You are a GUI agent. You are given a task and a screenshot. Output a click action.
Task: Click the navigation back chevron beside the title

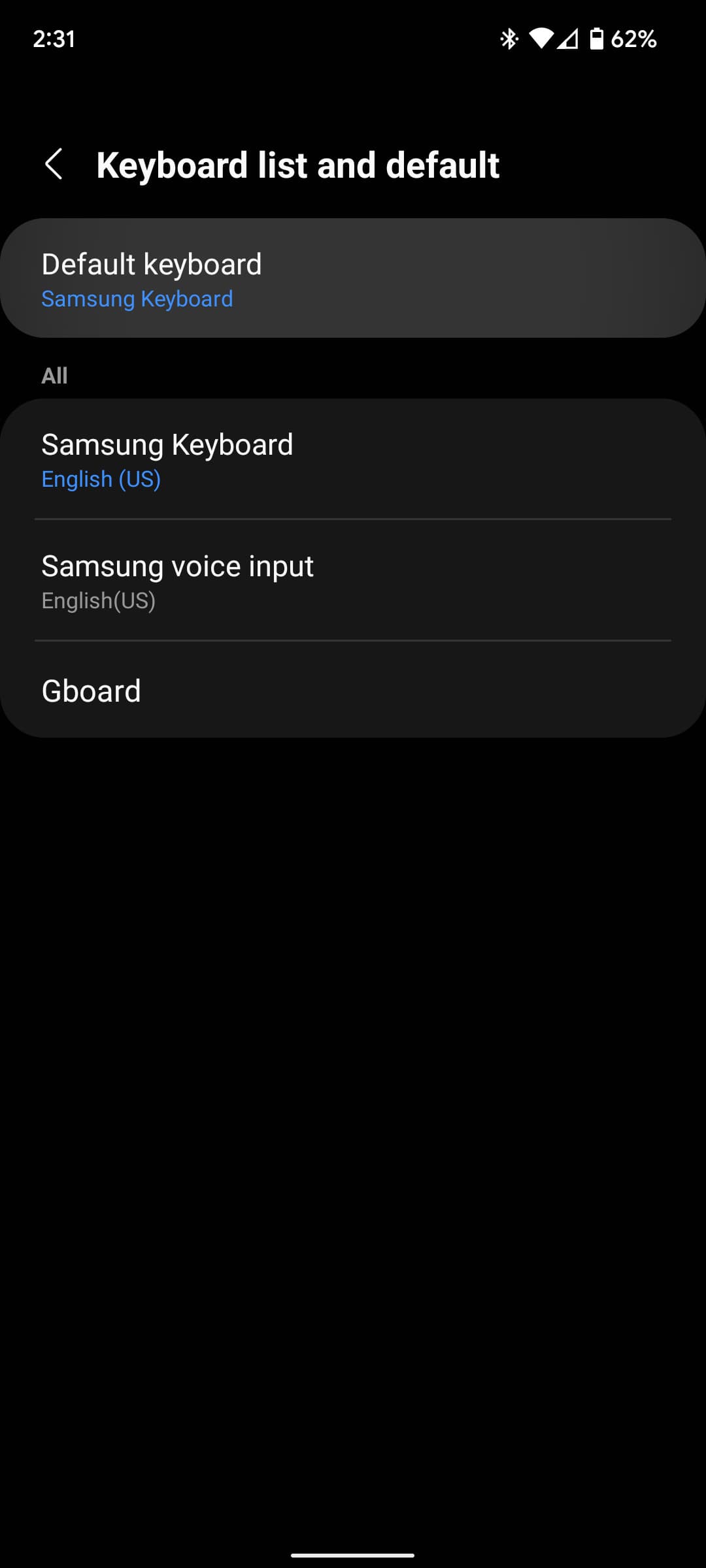[56, 165]
